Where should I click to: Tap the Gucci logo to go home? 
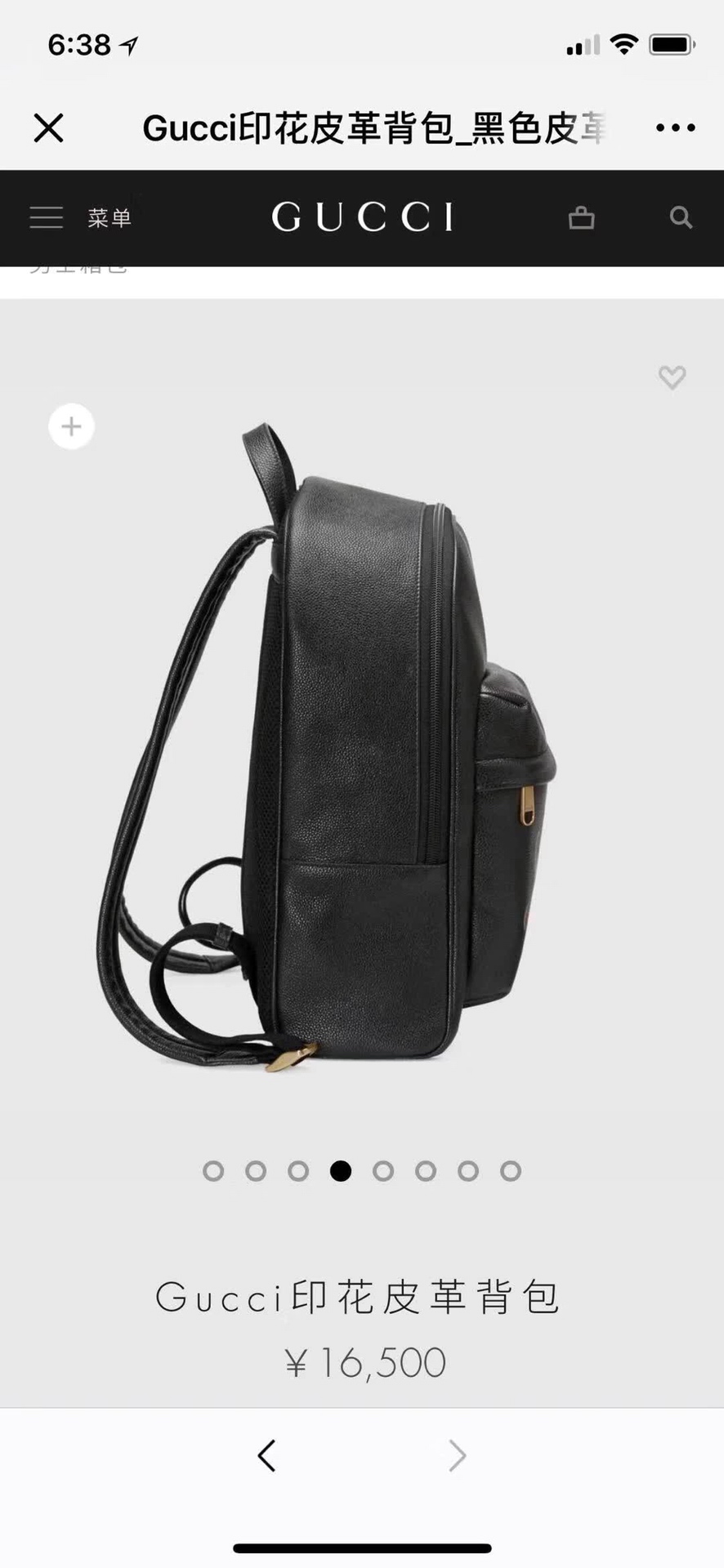(362, 217)
